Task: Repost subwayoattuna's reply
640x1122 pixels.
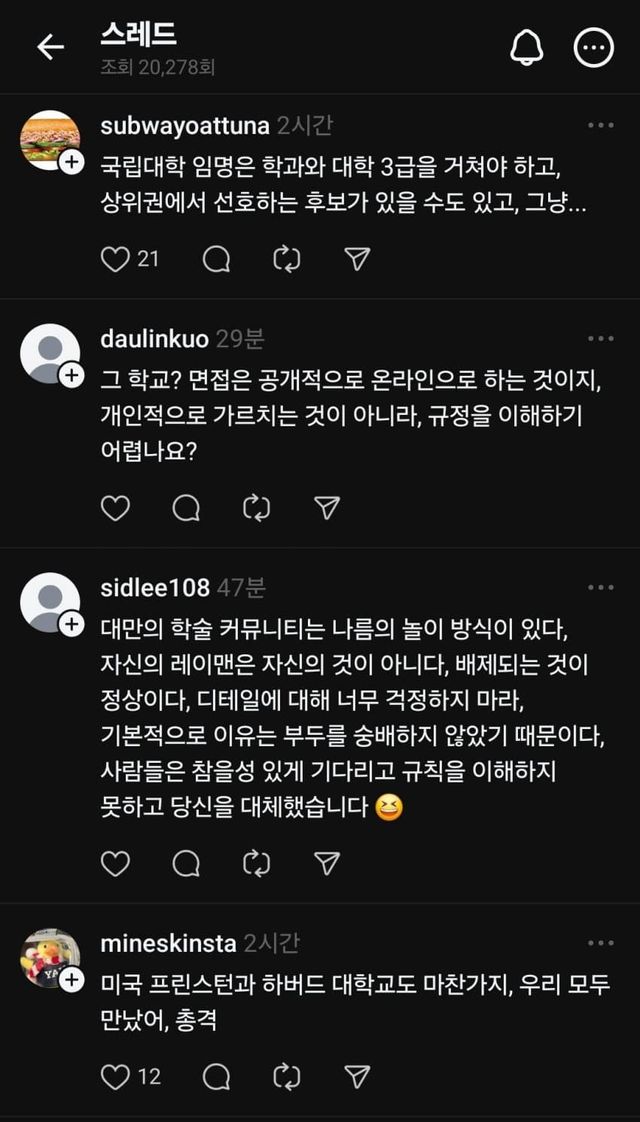Action: pos(287,259)
